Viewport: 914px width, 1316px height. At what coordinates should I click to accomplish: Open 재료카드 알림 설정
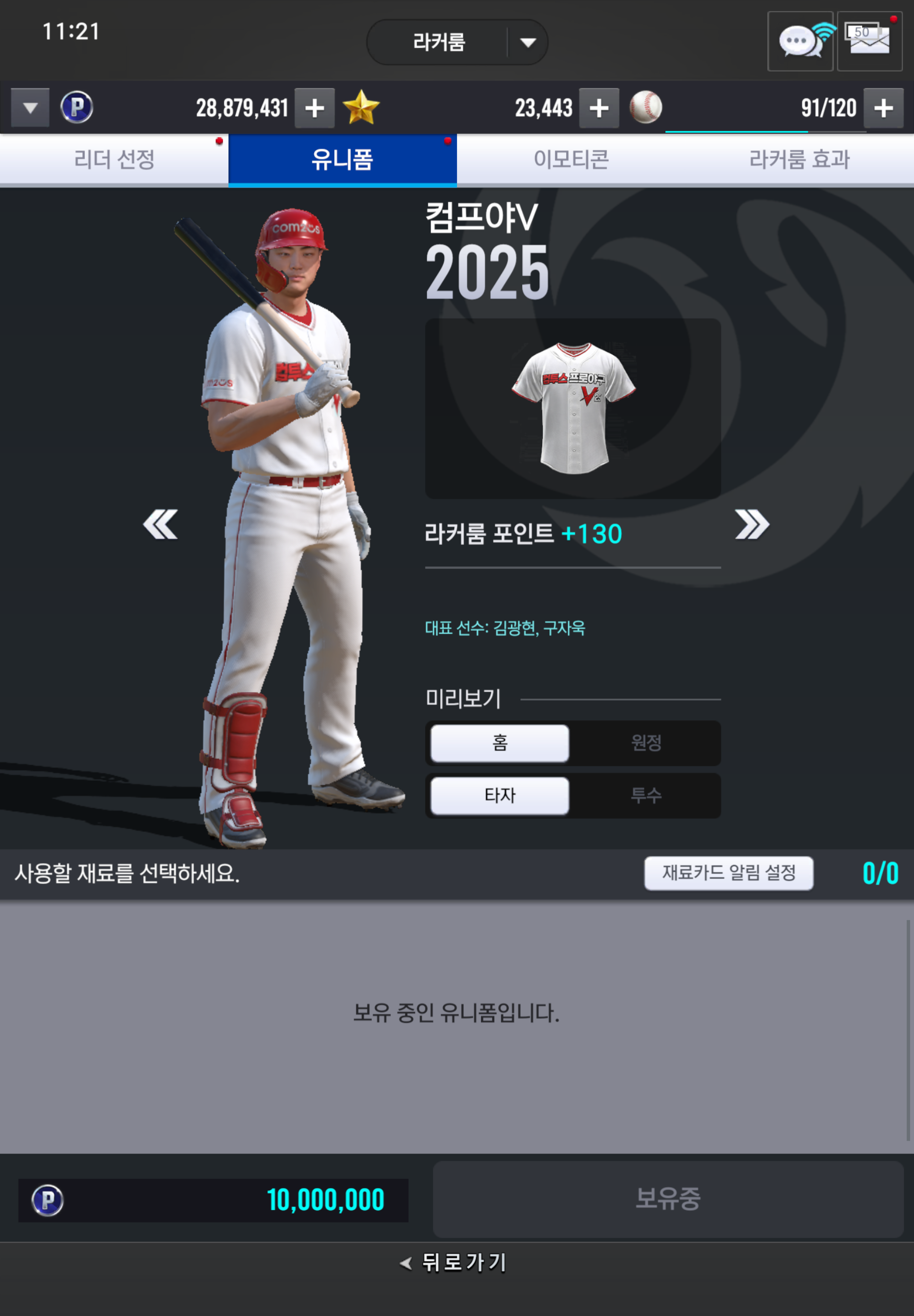click(x=729, y=873)
